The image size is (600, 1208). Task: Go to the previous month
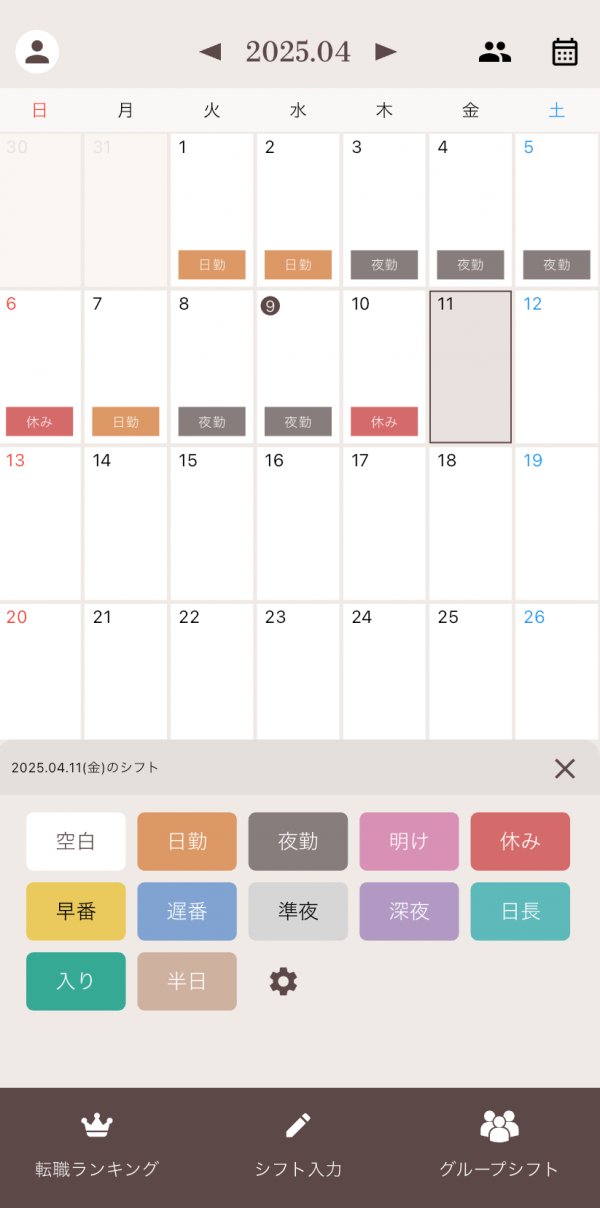pyautogui.click(x=210, y=52)
